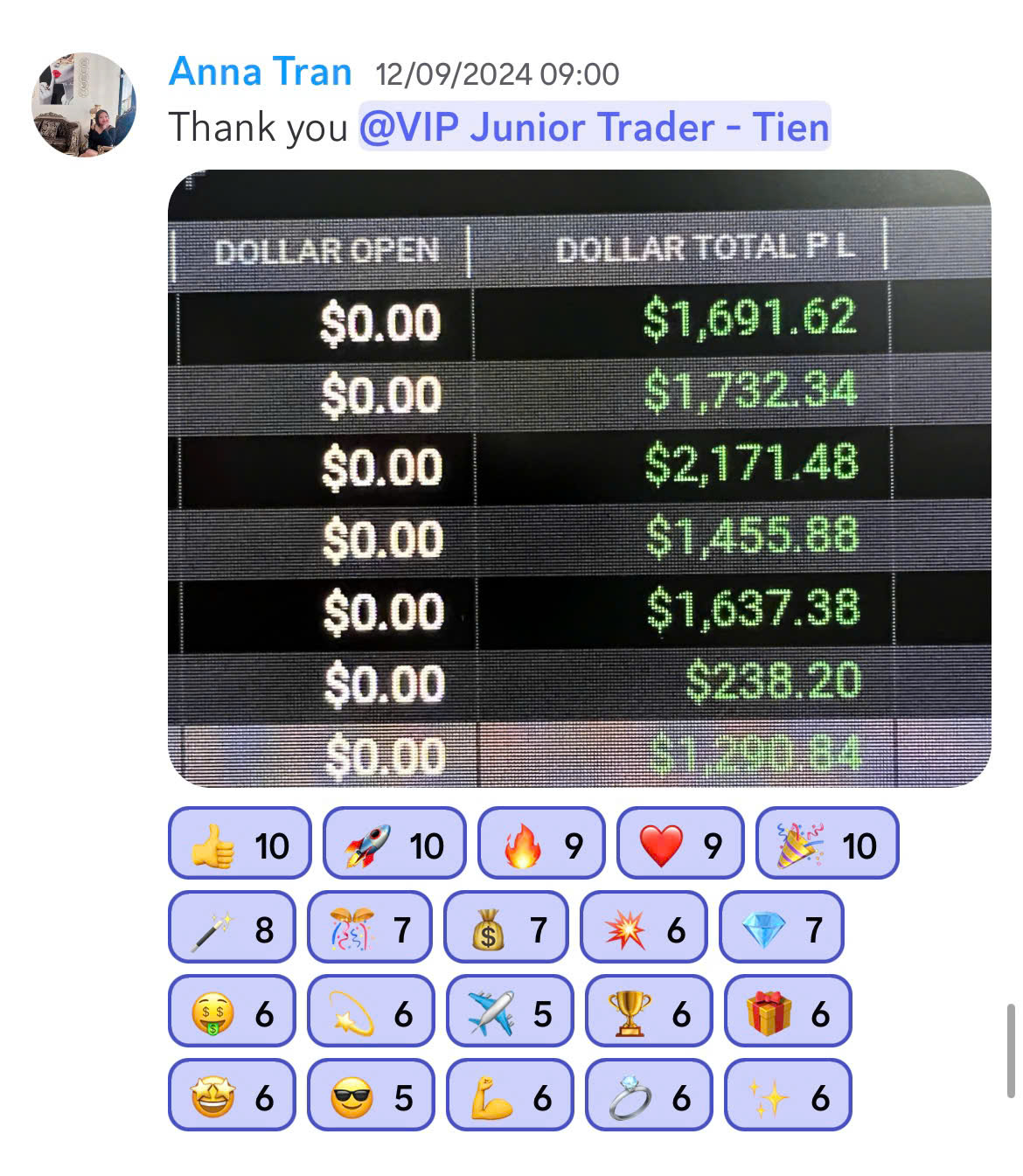React with the rocket emoji
This screenshot has width=1023, height=1176.
click(393, 844)
